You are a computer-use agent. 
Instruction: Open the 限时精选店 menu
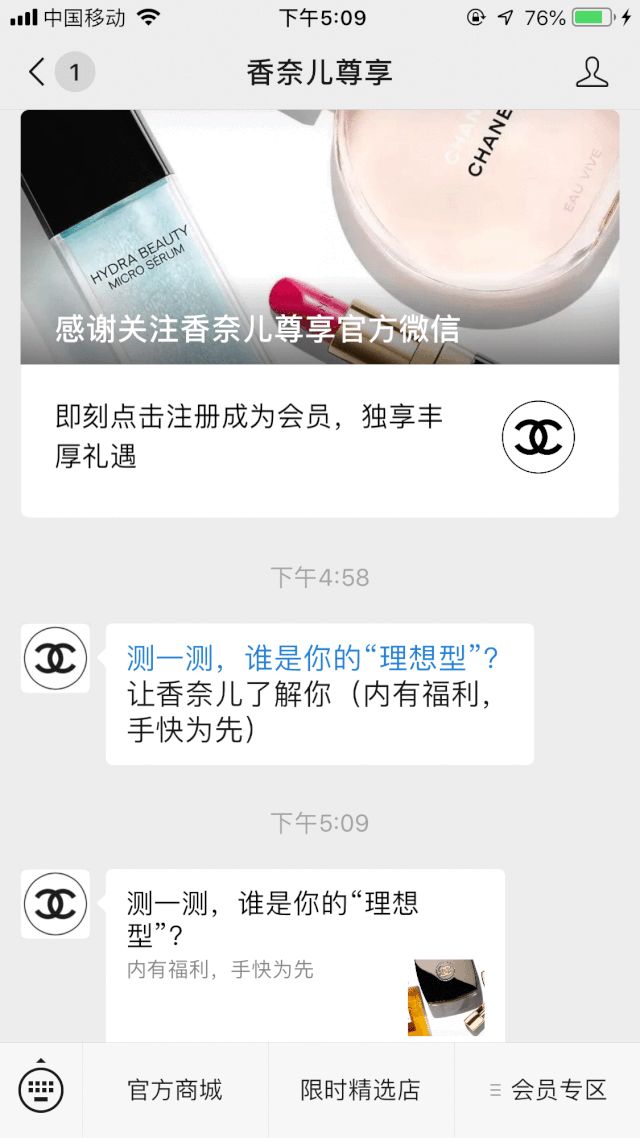[361, 1090]
